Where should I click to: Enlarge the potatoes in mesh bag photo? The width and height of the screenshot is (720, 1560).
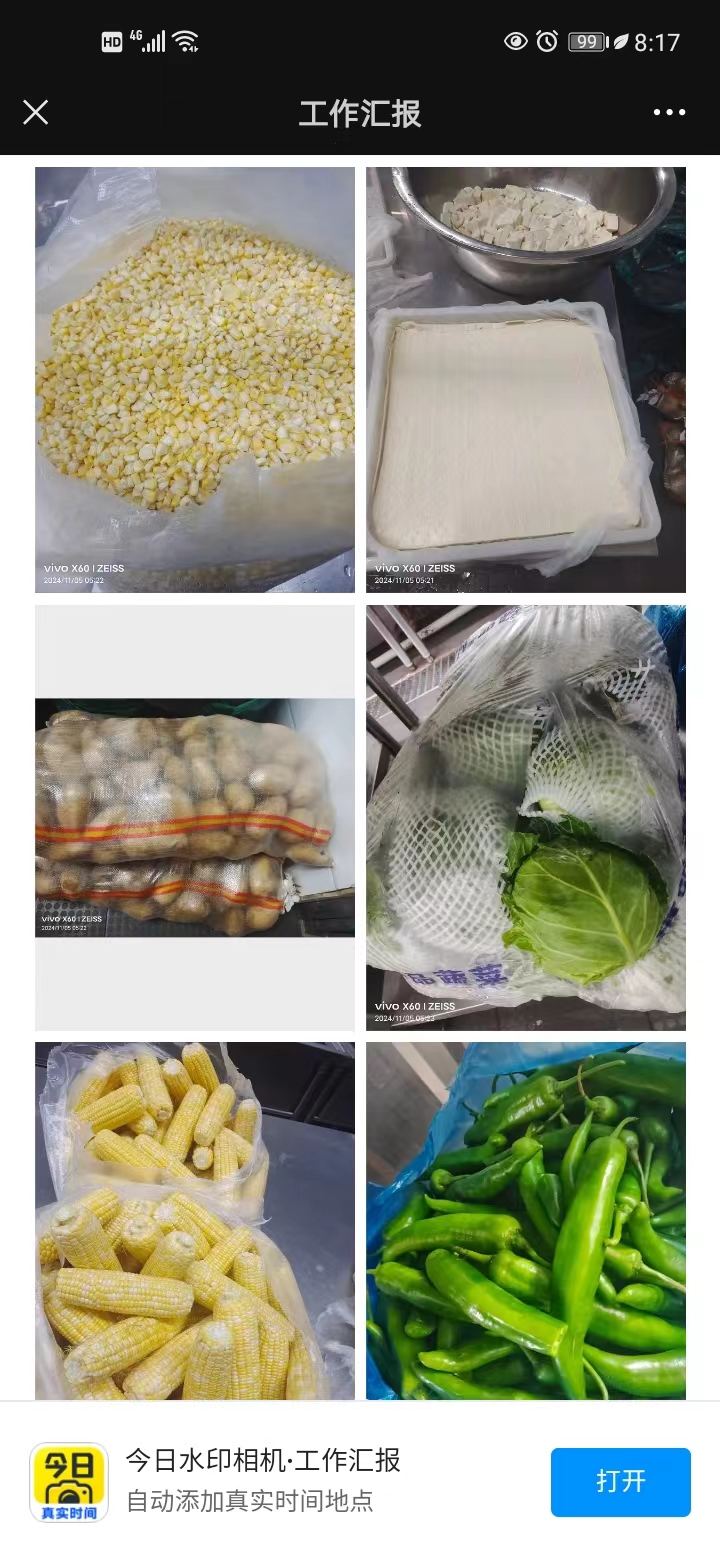[195, 817]
